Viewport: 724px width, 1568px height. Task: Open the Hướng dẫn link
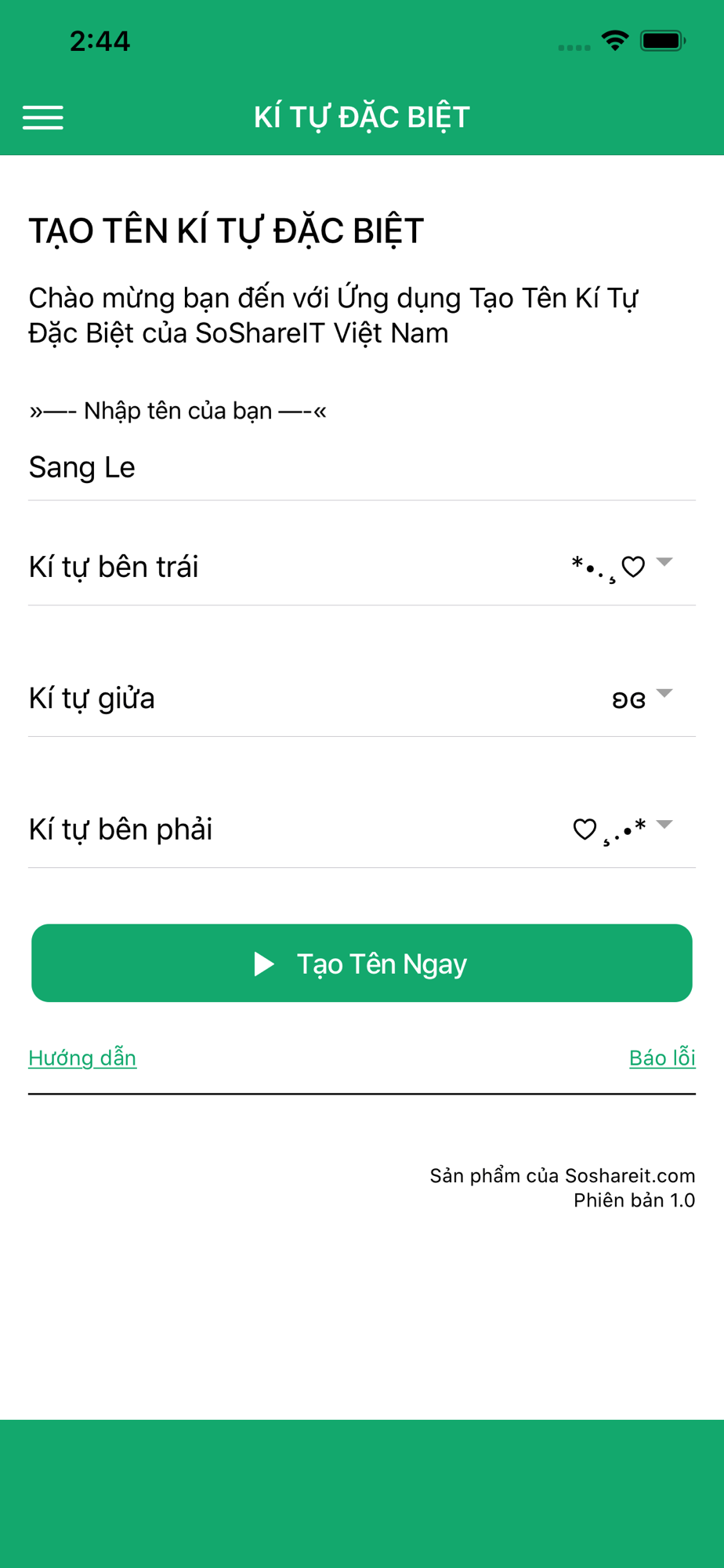click(82, 1058)
